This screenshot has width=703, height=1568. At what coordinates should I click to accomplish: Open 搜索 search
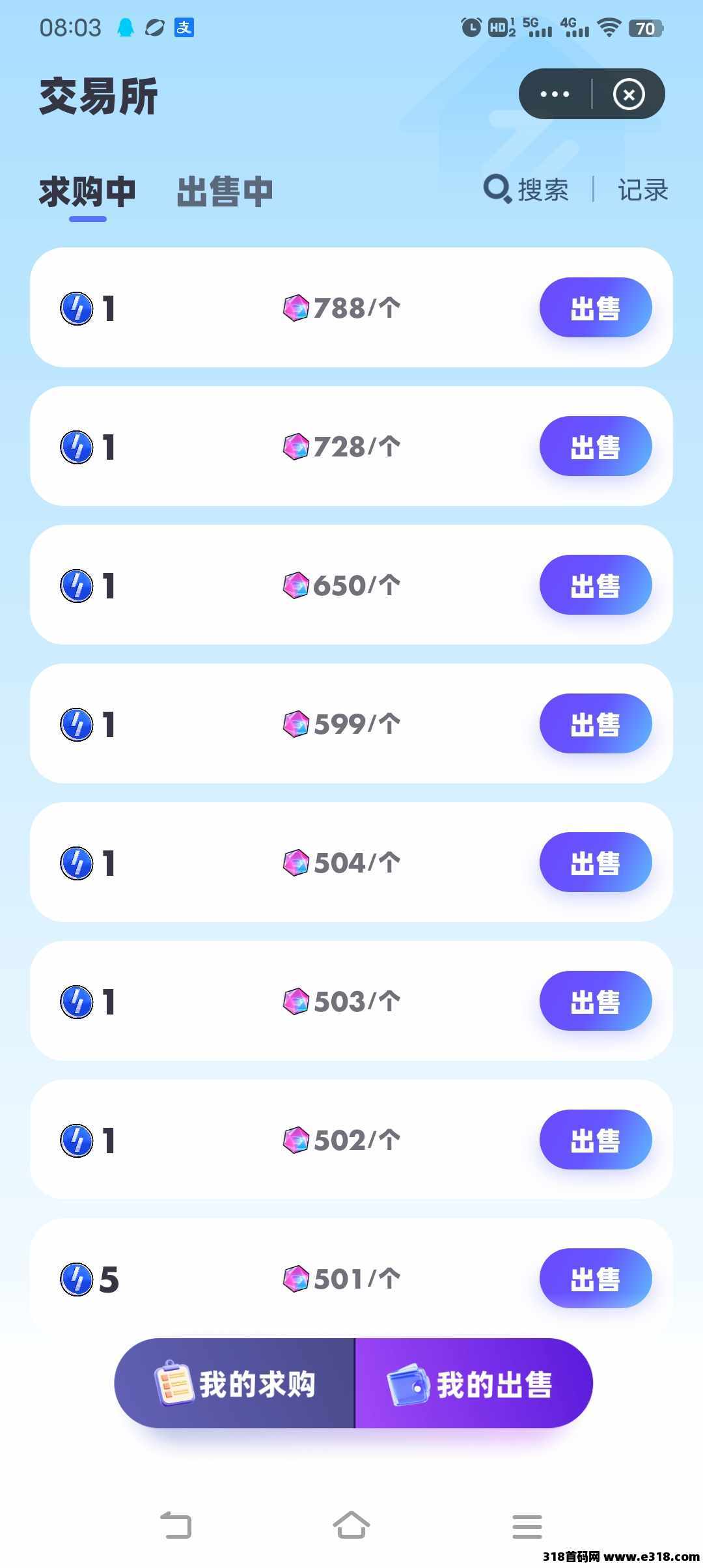tap(526, 189)
